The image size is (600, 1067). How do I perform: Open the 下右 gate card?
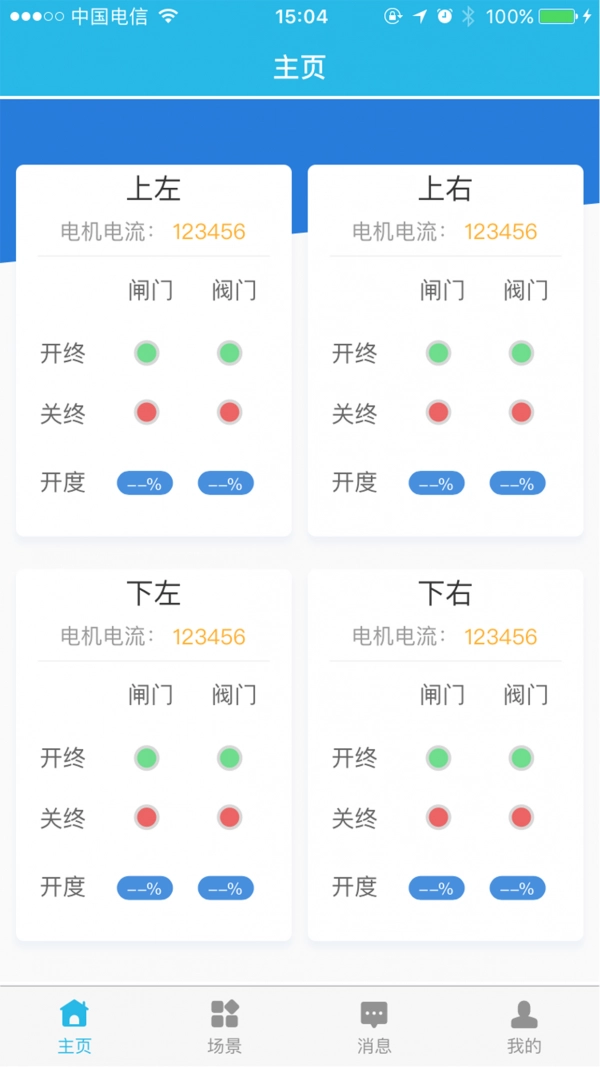[x=445, y=755]
